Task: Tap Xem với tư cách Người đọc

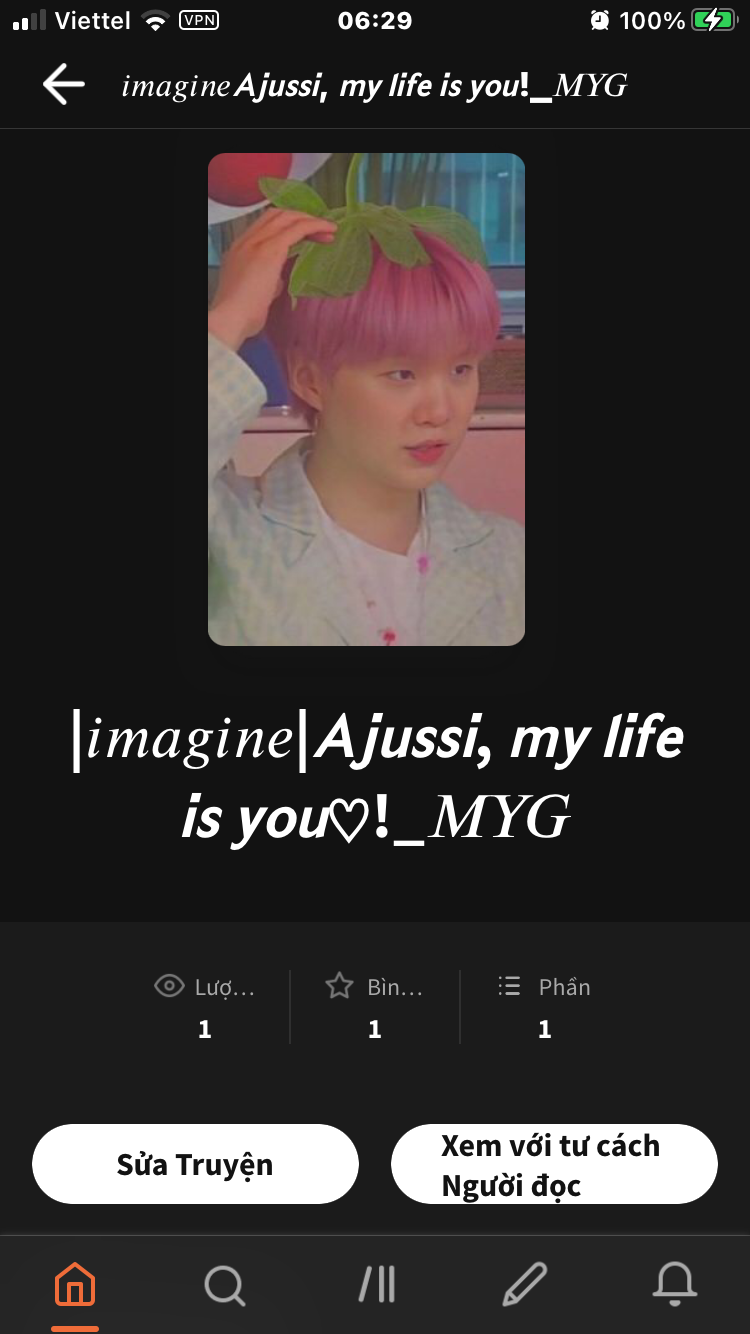Action: point(554,1165)
